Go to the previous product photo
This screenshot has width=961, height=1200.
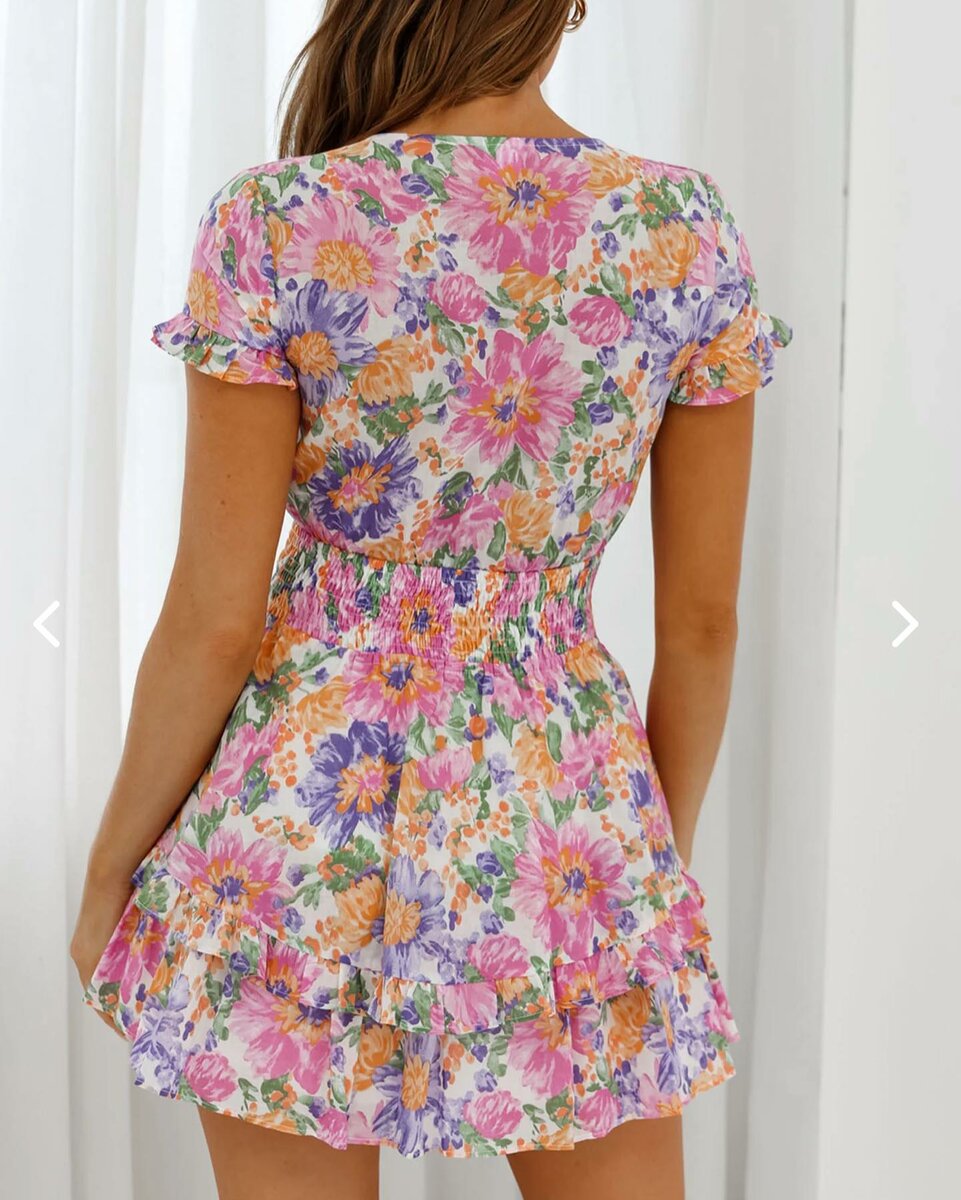point(46,624)
